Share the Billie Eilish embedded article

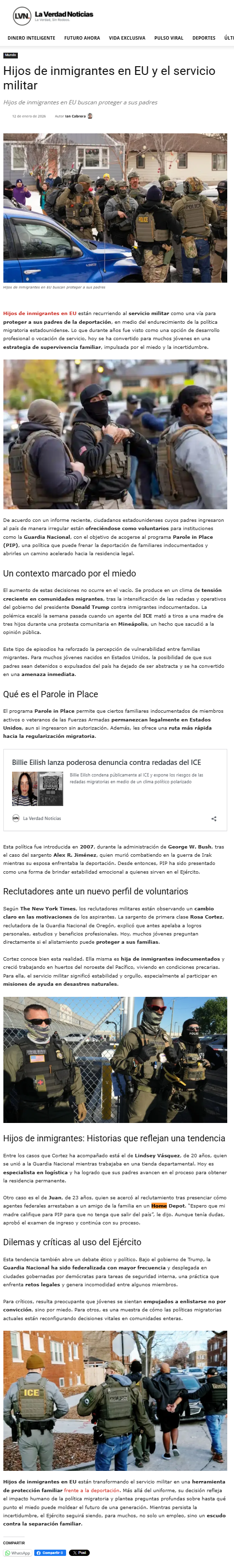[x=213, y=818]
